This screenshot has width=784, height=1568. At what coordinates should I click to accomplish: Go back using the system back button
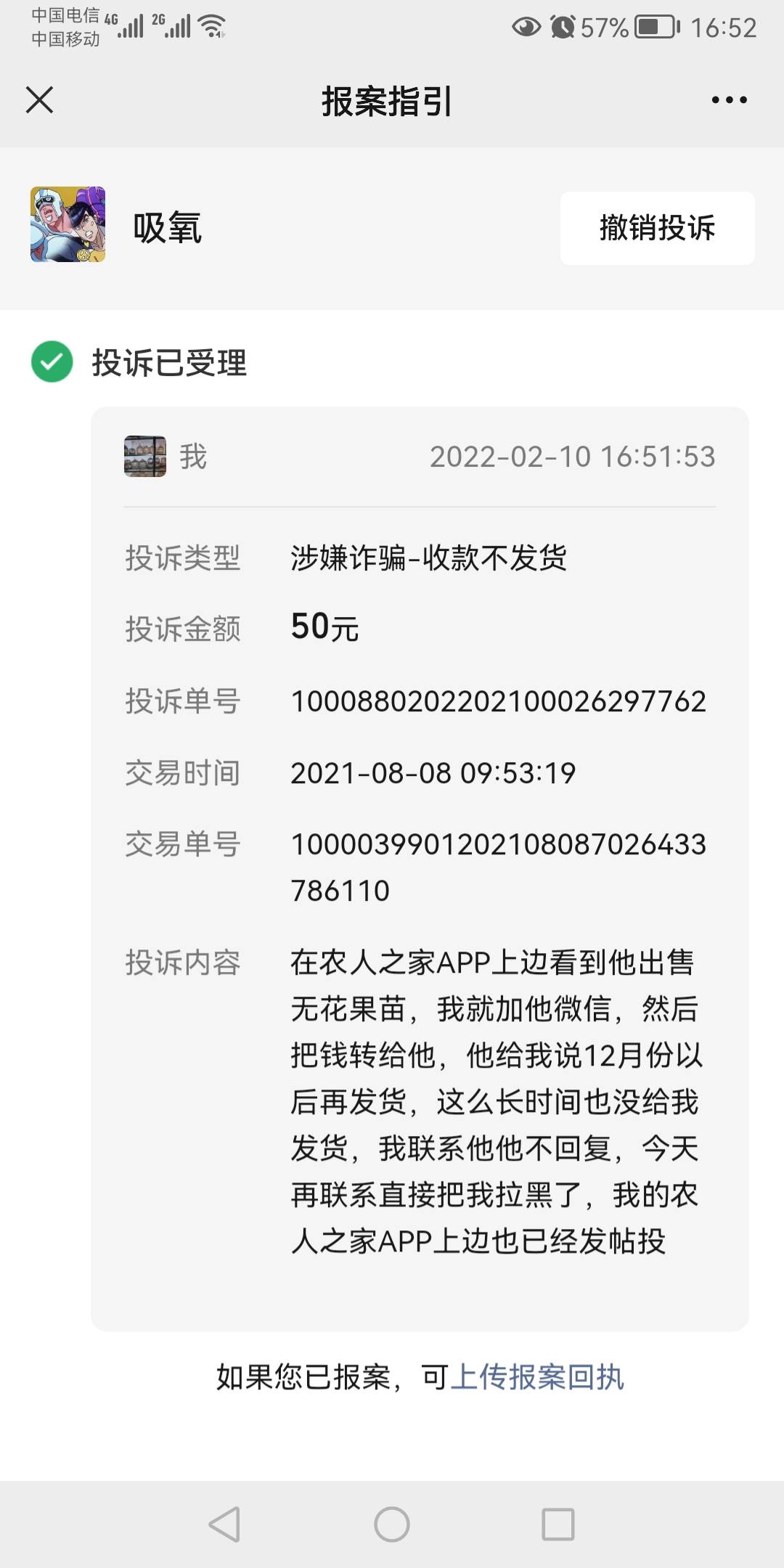point(224,1524)
